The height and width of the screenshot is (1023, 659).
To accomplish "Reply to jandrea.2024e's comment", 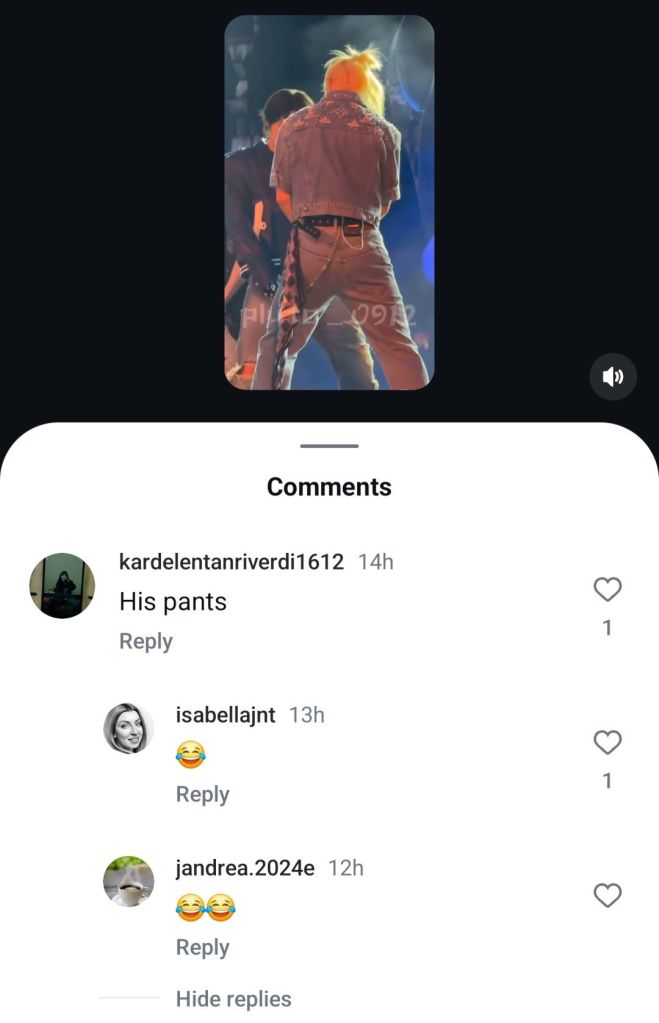I will coord(203,947).
